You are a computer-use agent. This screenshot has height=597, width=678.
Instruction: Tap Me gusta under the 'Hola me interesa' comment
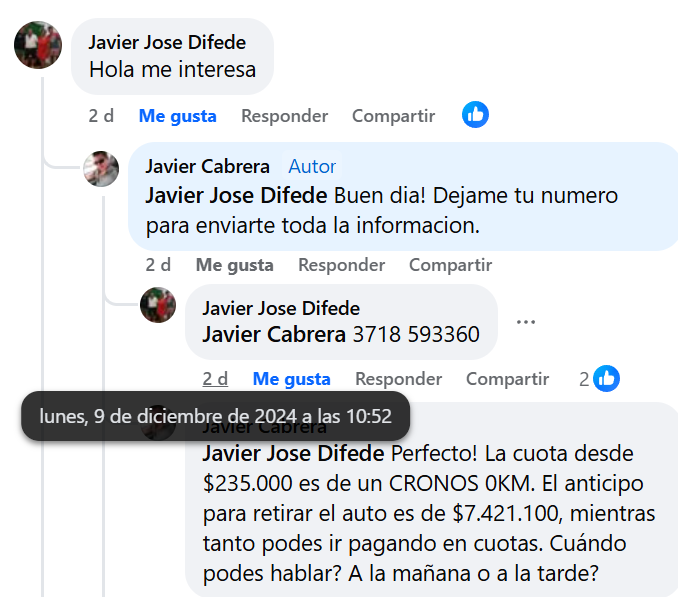(x=177, y=116)
